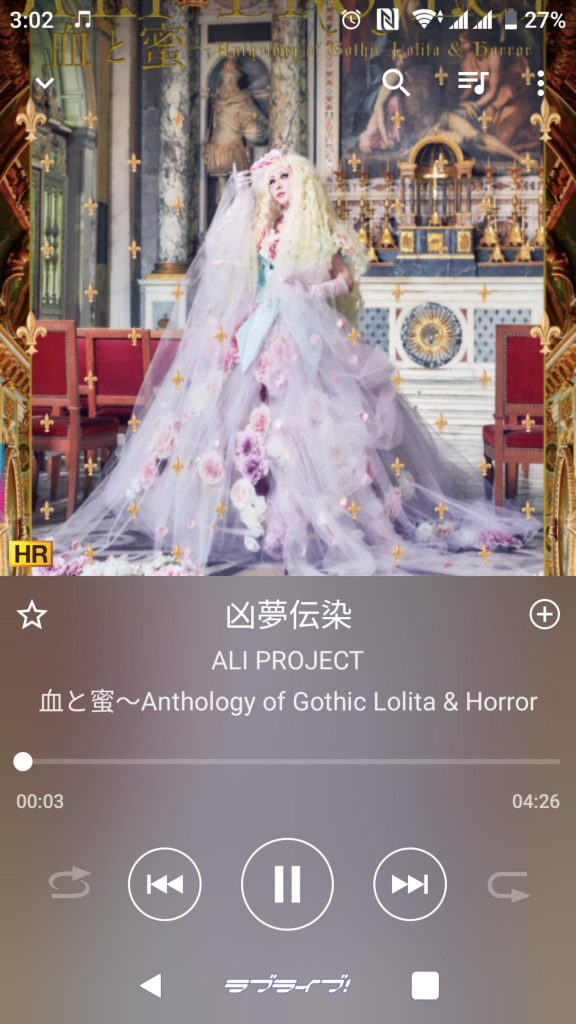The image size is (576, 1024).
Task: Tap the playback progress bar
Action: coord(287,761)
